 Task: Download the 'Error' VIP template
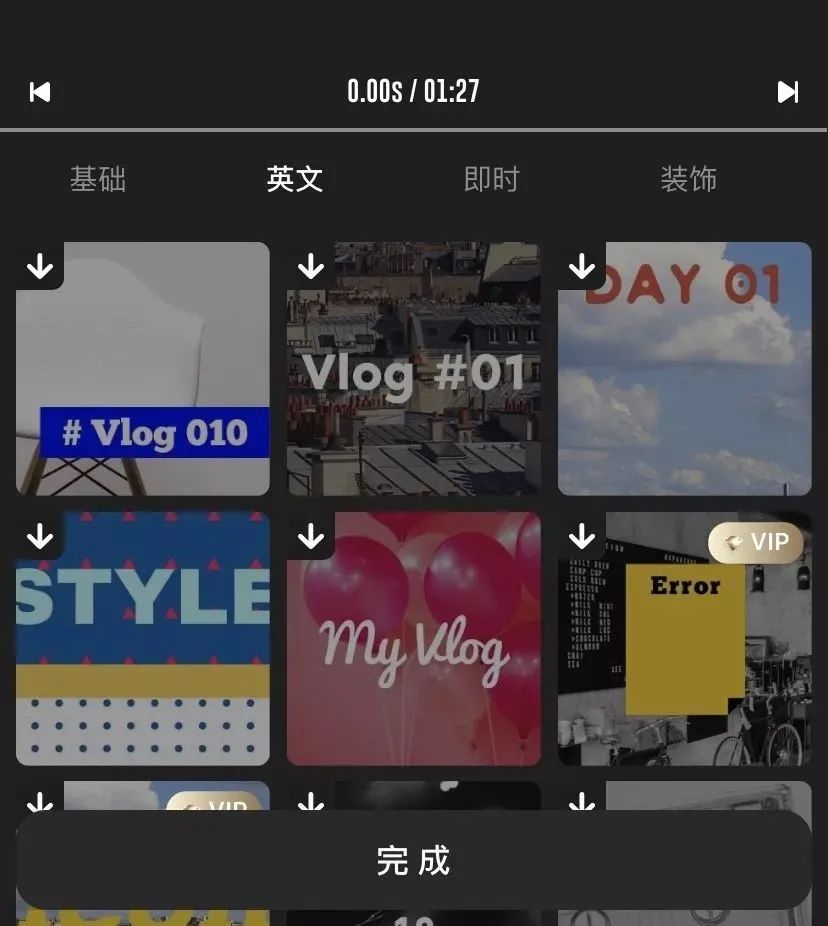click(x=581, y=536)
